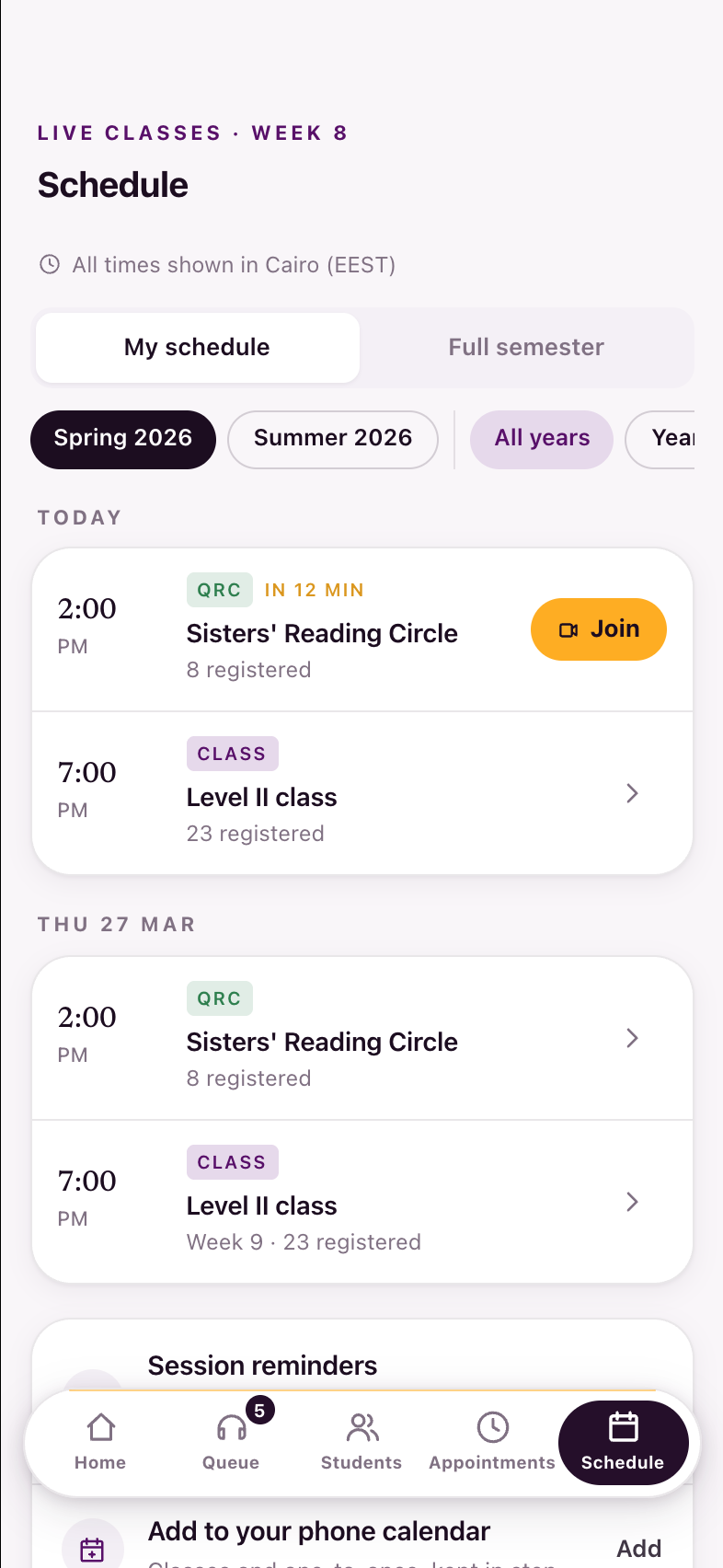The width and height of the screenshot is (723, 1568).
Task: Add classes to your phone calendar
Action: (638, 1549)
